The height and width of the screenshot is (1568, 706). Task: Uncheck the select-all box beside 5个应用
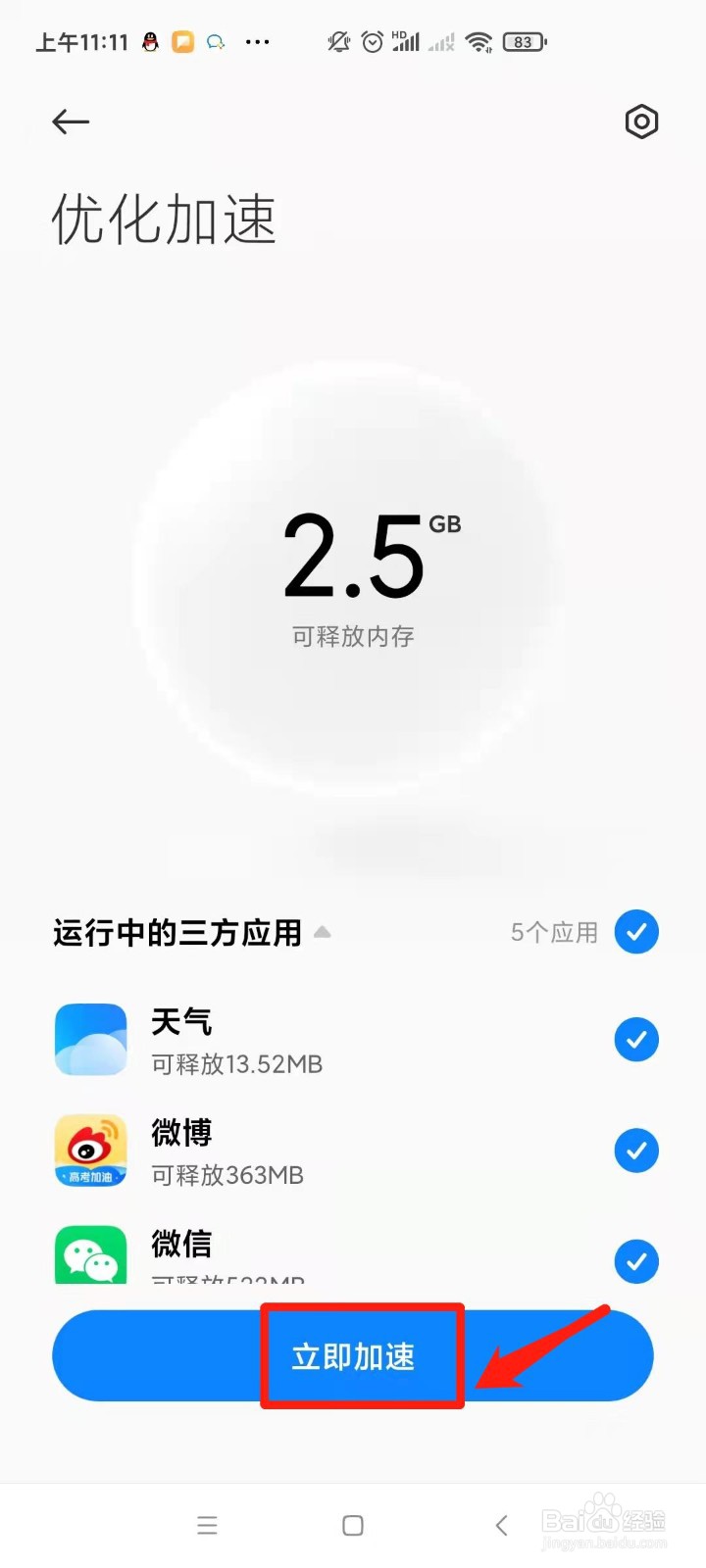pos(636,932)
